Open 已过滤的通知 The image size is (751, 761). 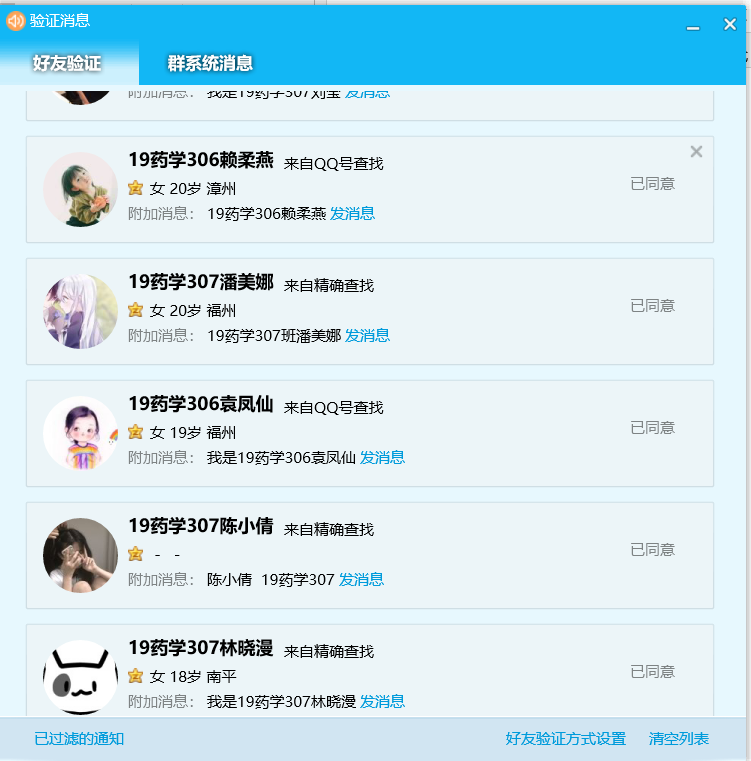click(79, 739)
